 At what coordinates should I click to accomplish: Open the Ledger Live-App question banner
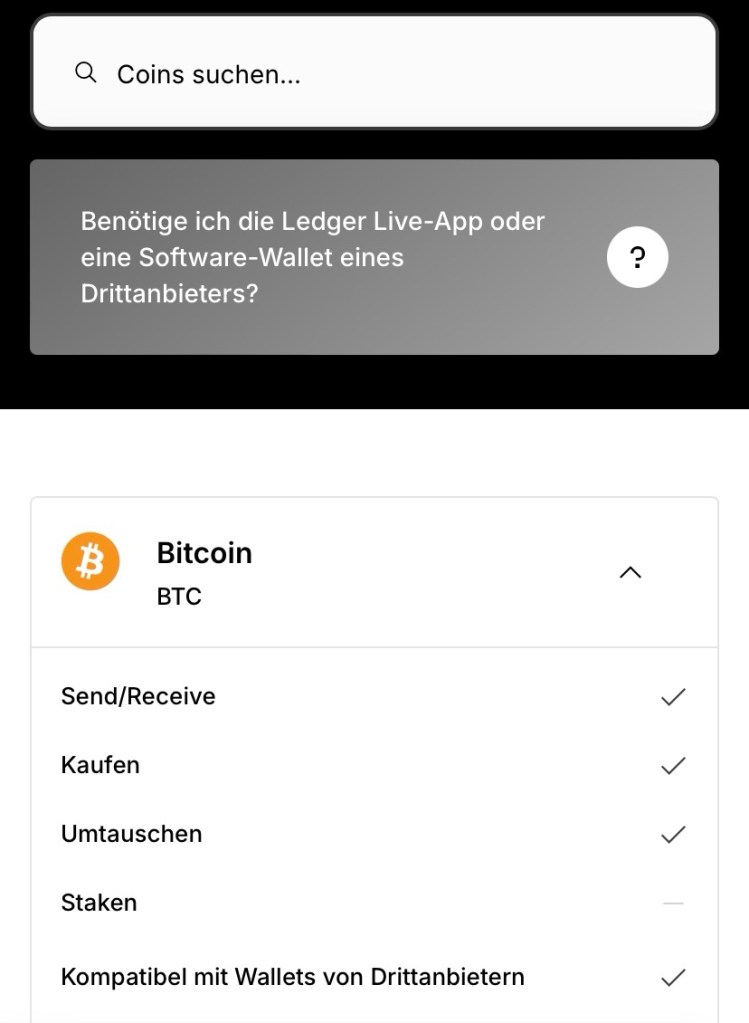click(374, 257)
